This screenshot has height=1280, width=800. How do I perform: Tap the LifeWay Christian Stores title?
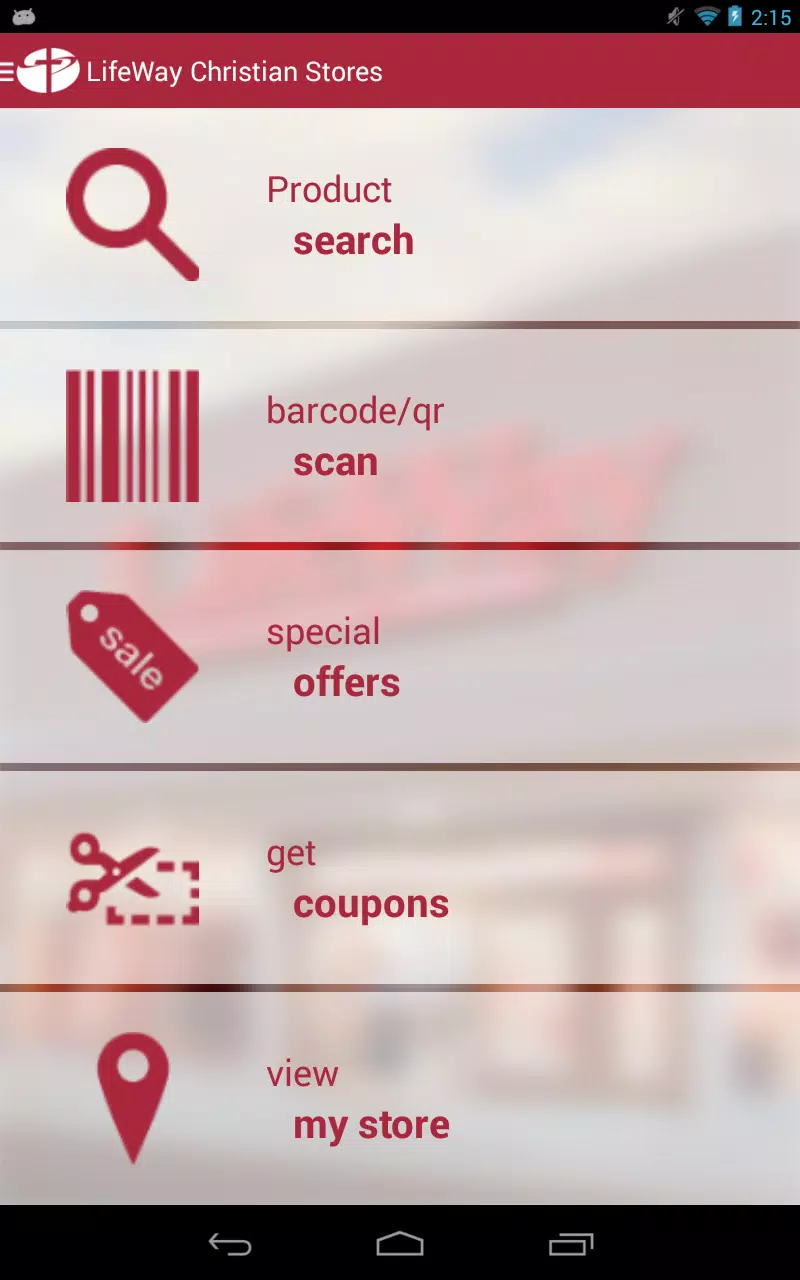(x=234, y=71)
